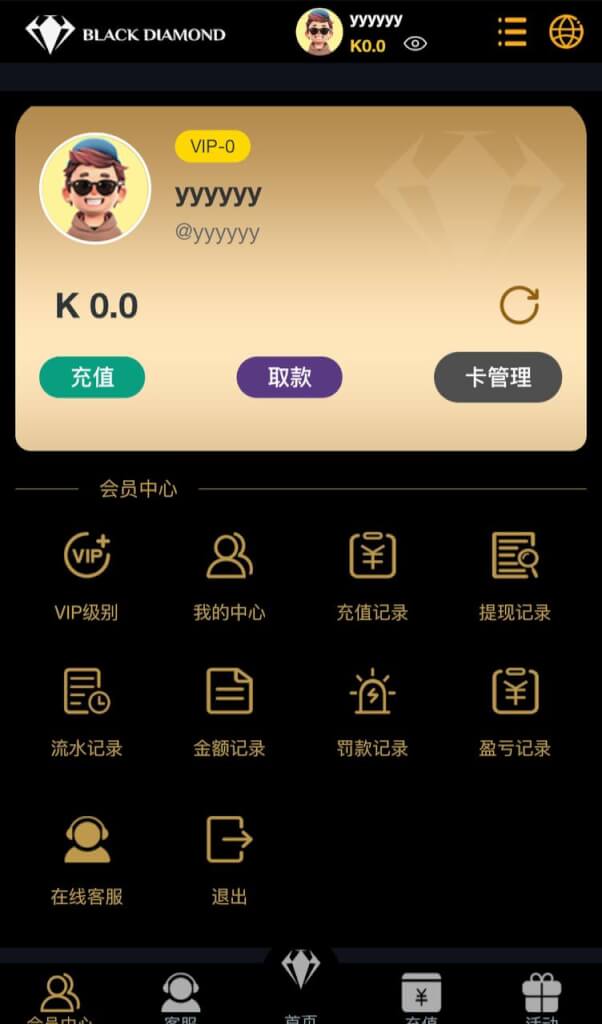
Task: Refresh the K 0.0 balance
Action: tap(519, 305)
